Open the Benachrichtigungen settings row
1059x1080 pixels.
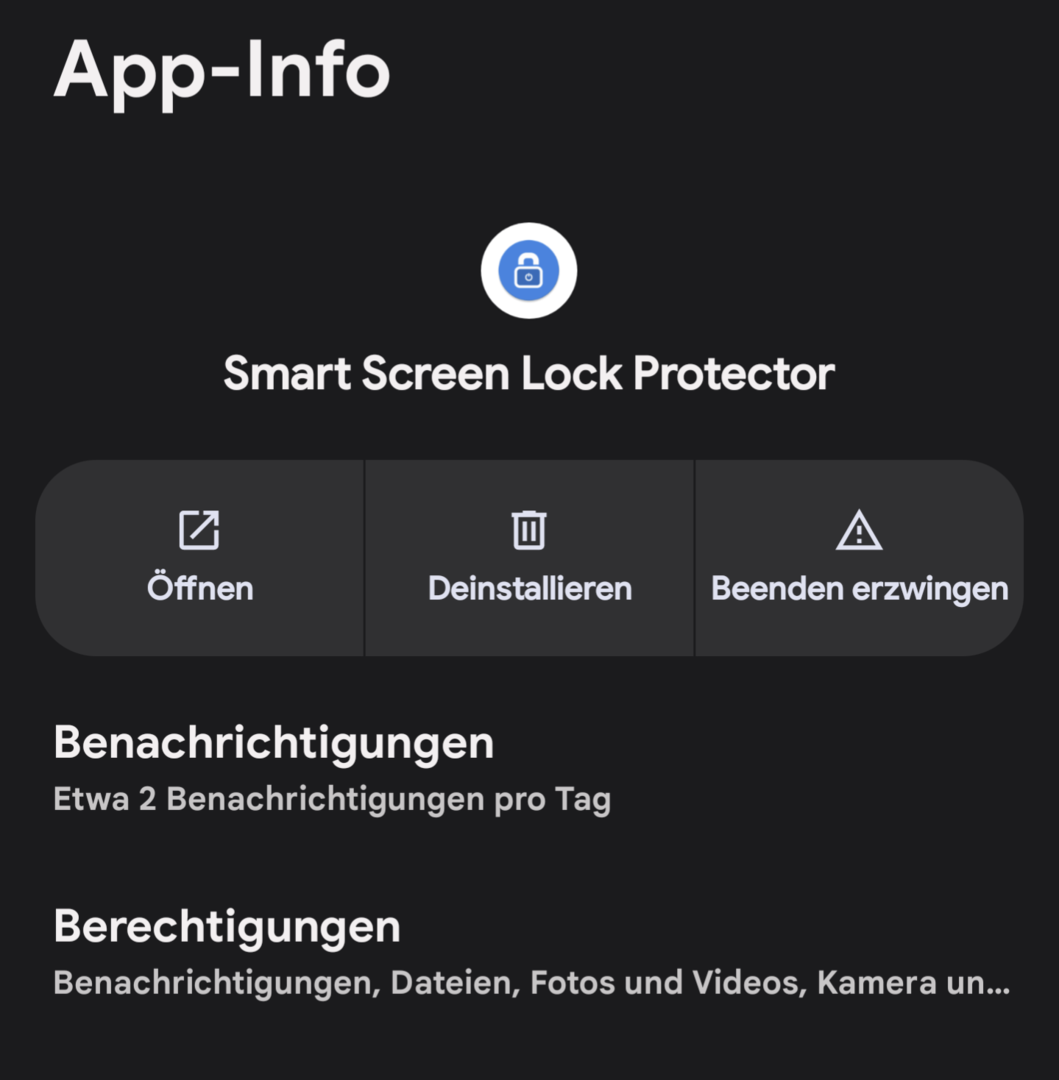(x=331, y=768)
